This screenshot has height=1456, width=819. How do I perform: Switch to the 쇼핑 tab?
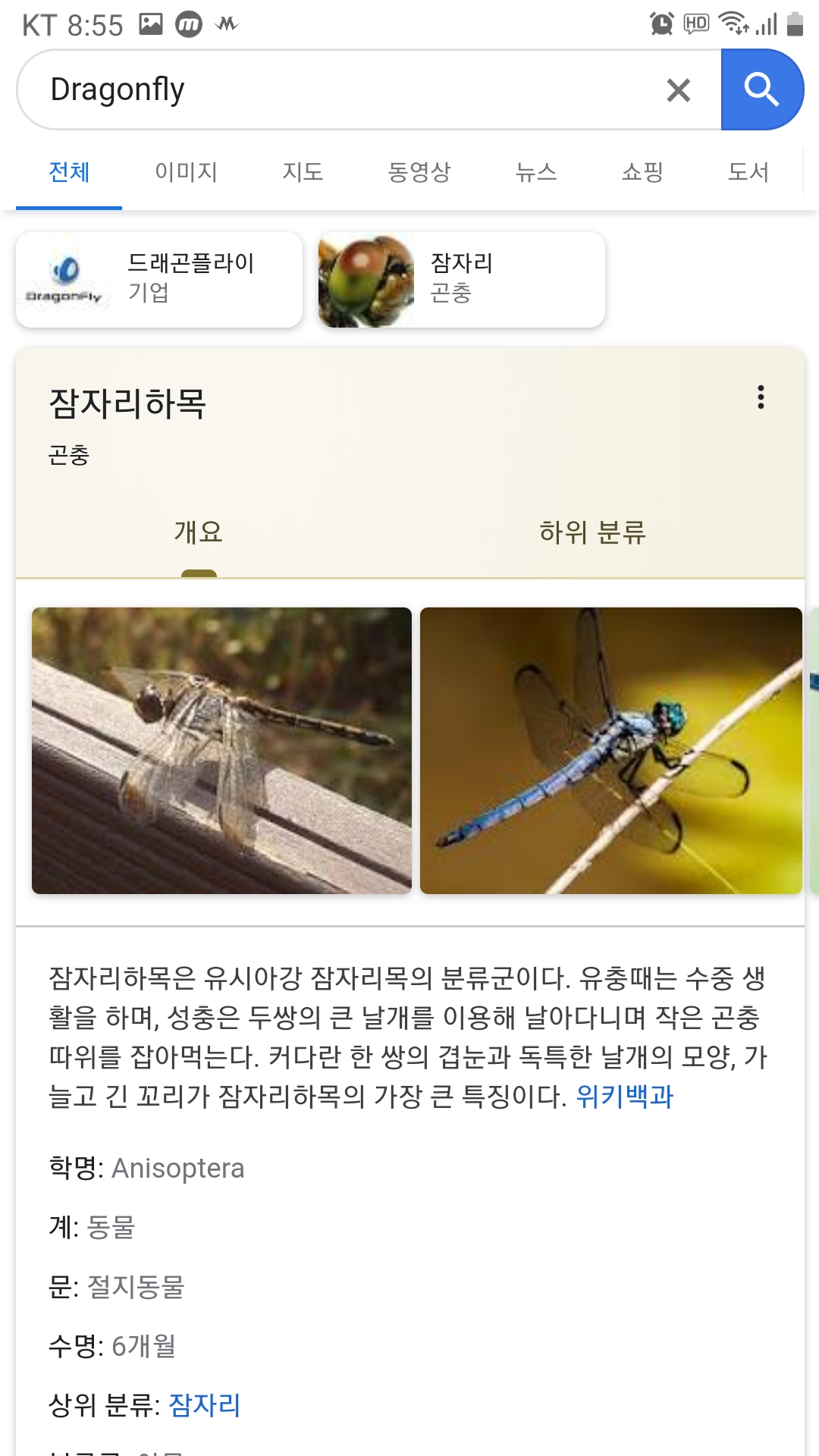tap(642, 172)
